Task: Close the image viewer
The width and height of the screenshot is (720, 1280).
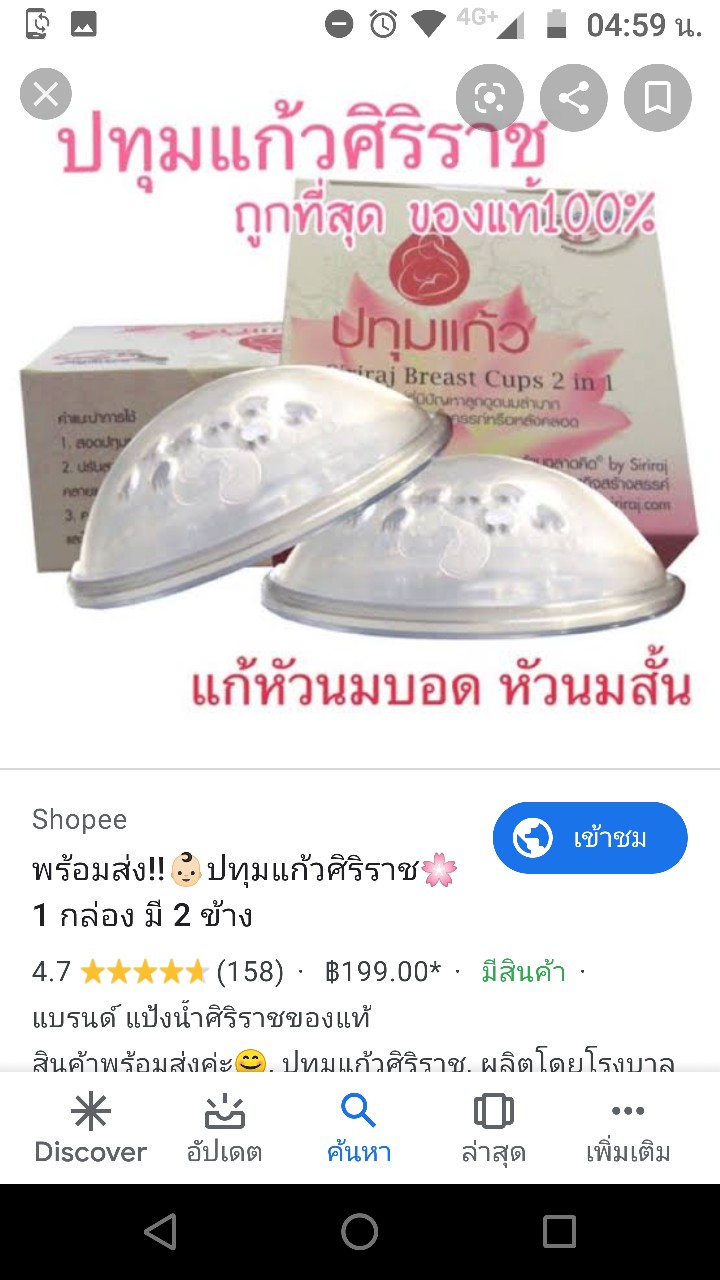Action: (x=45, y=95)
